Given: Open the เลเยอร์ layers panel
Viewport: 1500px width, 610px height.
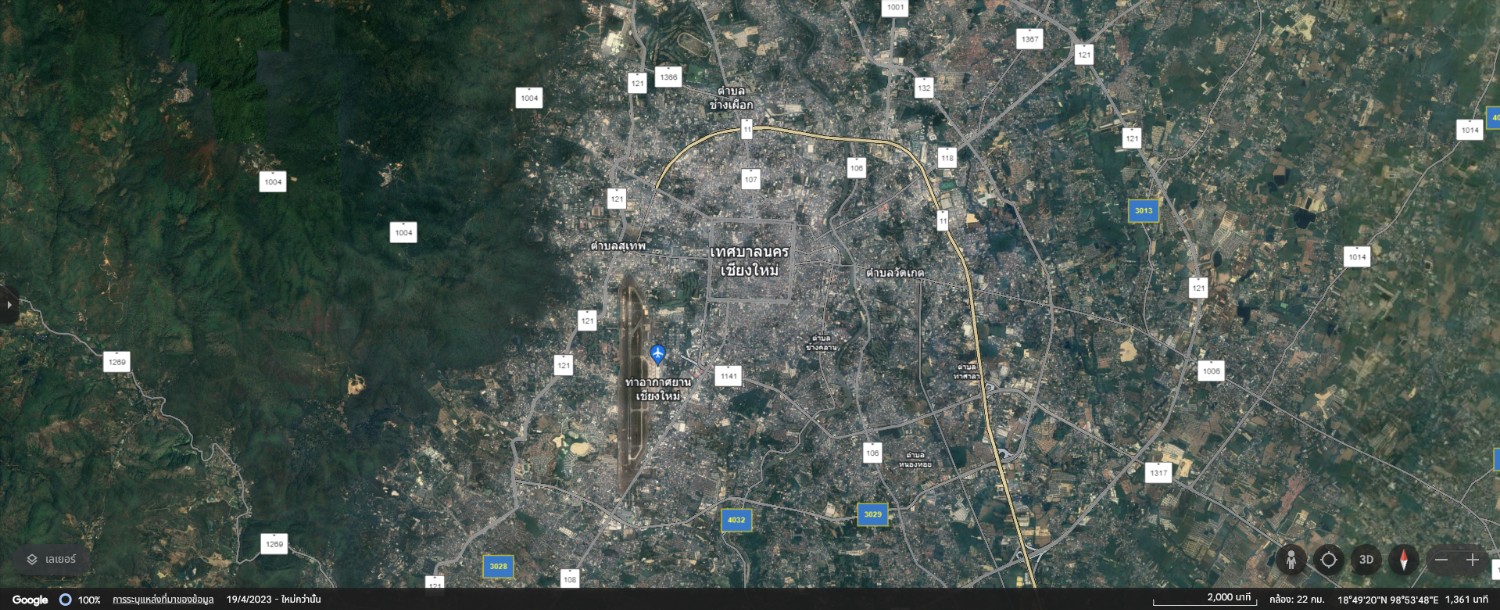Looking at the screenshot, I should point(52,560).
